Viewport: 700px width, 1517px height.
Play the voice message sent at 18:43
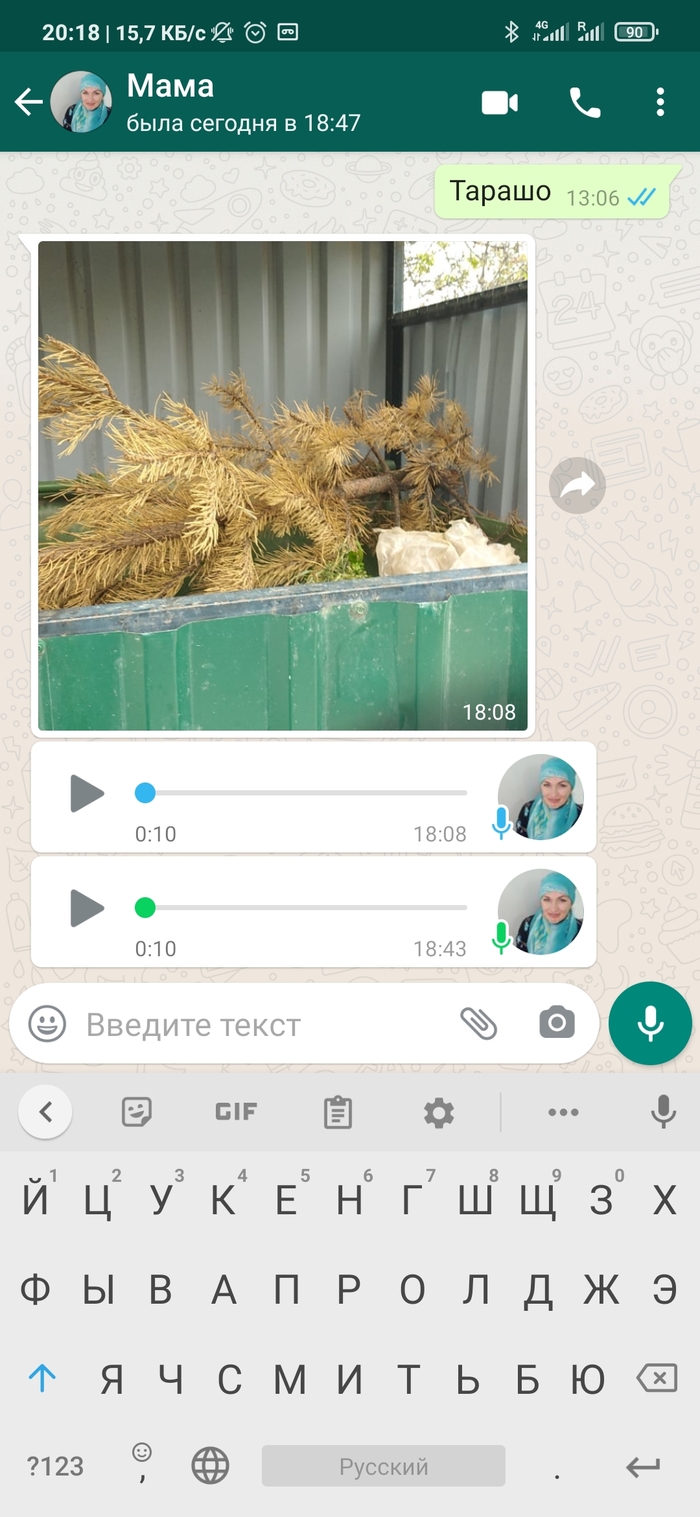point(87,908)
